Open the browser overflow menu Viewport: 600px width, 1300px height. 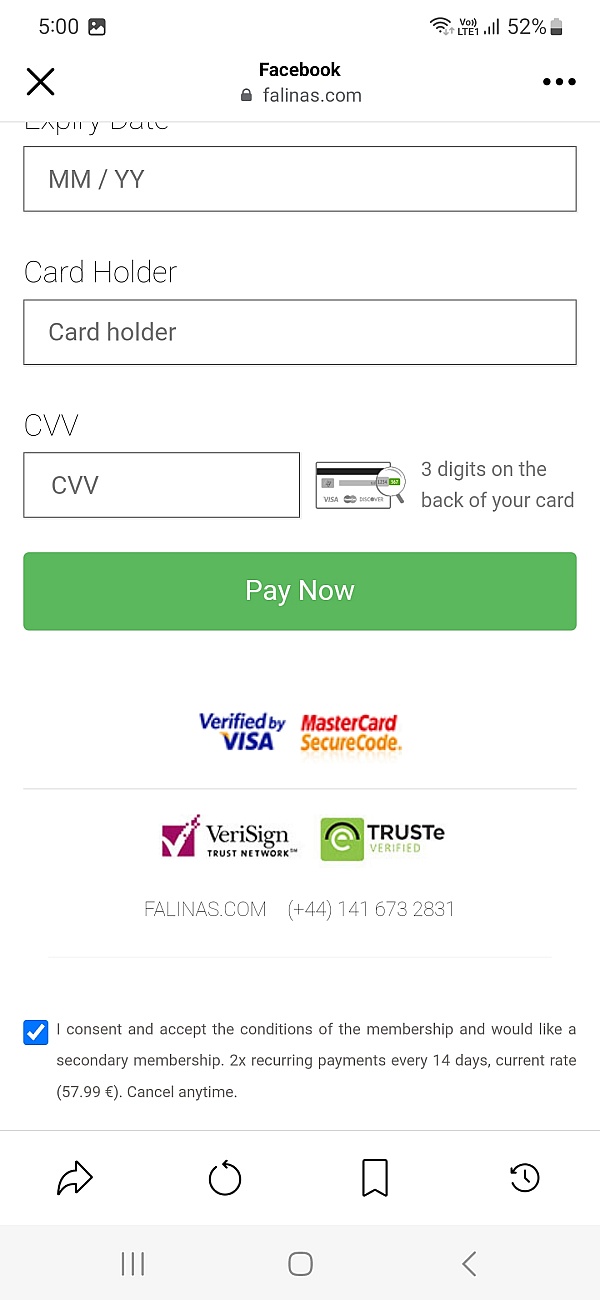point(559,82)
